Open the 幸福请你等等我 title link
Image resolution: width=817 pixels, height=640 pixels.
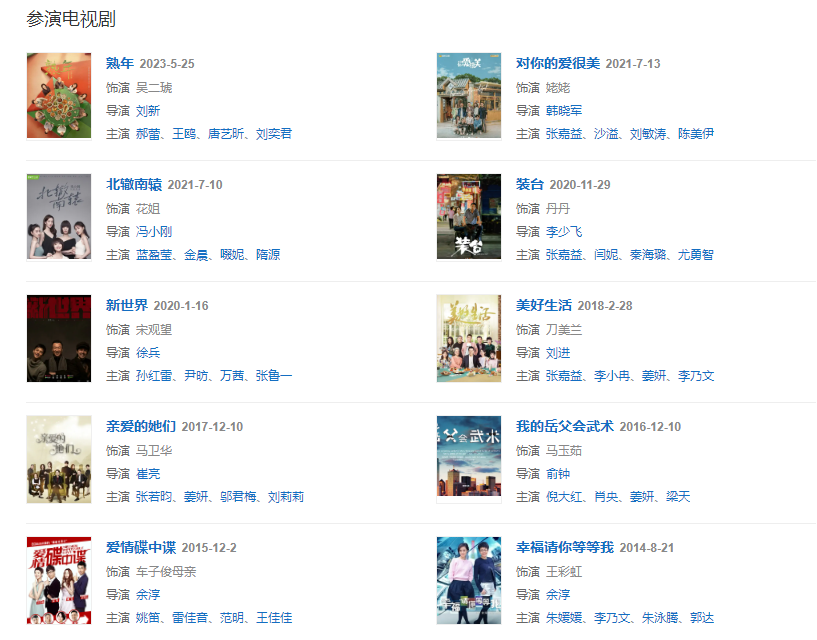tap(564, 548)
